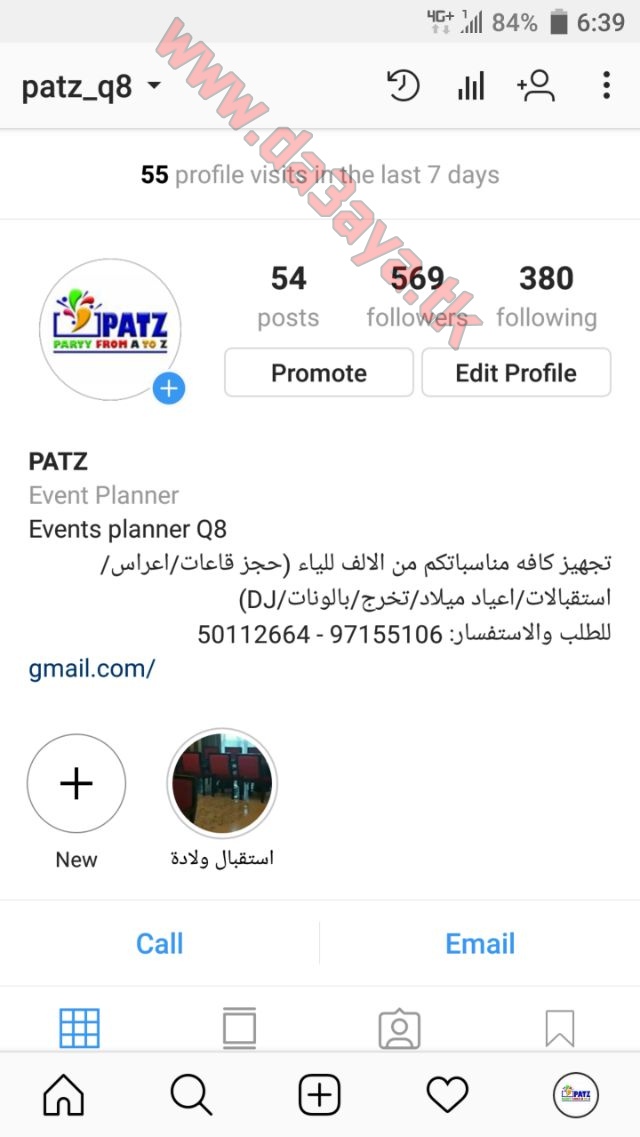Tap the Email button
Image resolution: width=640 pixels, height=1137 pixels.
tap(480, 943)
